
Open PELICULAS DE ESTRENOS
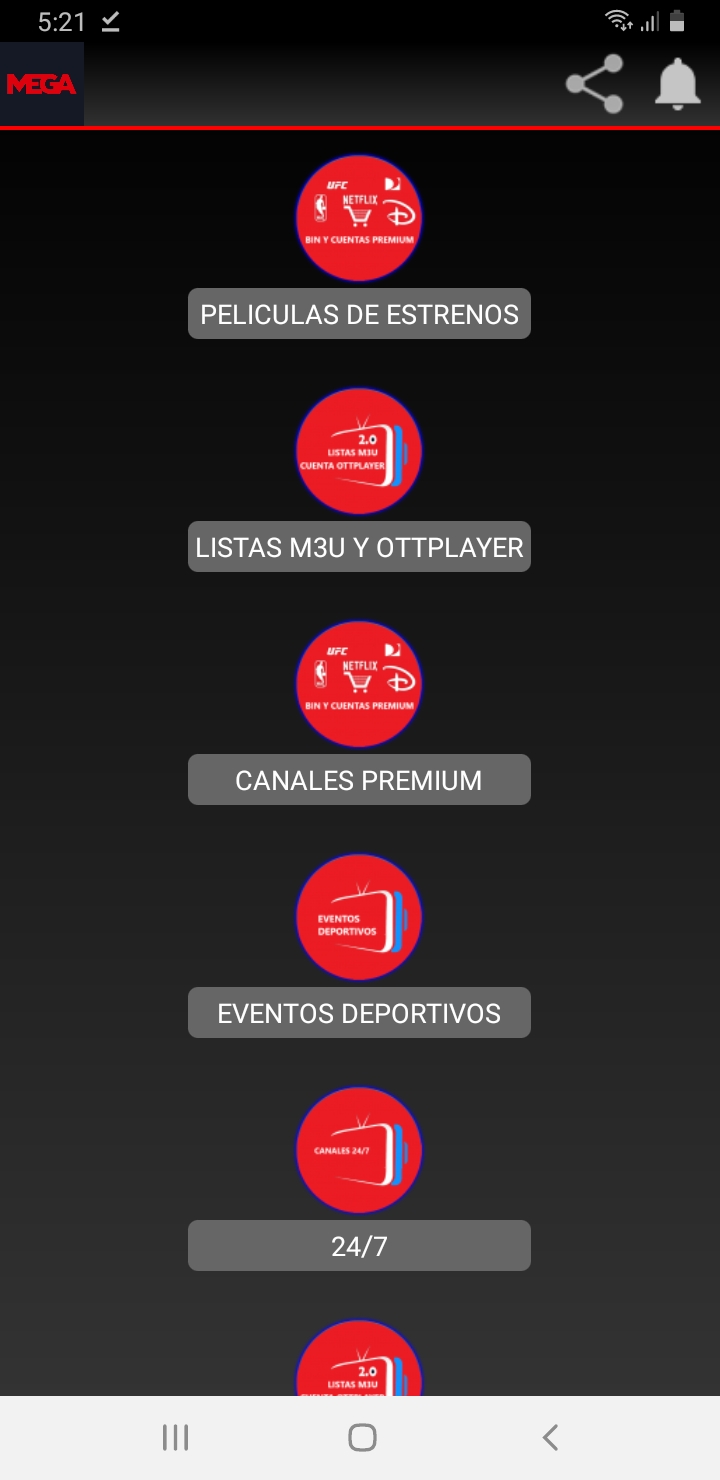tap(359, 314)
